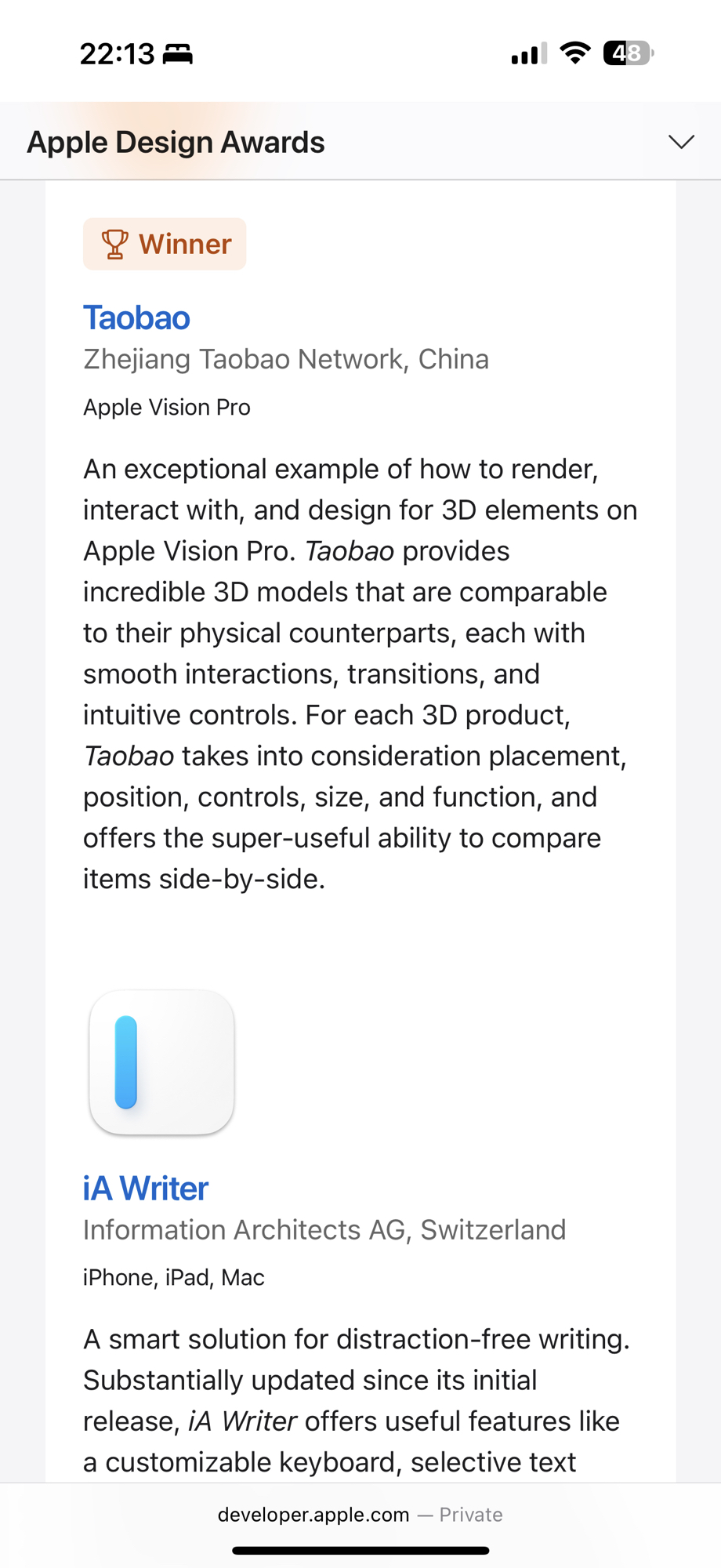Open the iA Writer app link
Viewport: 721px width, 1568px height.
pyautogui.click(x=146, y=1189)
